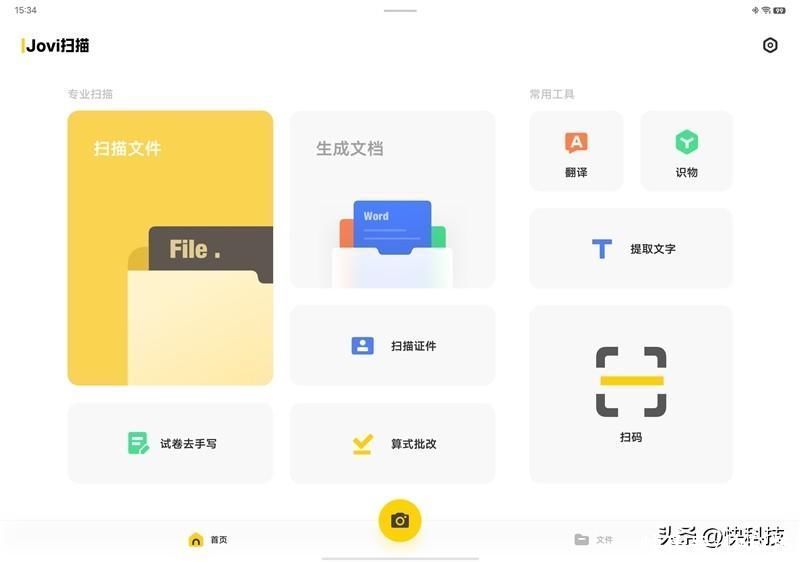Open the 扫码 scanner card

click(x=631, y=394)
